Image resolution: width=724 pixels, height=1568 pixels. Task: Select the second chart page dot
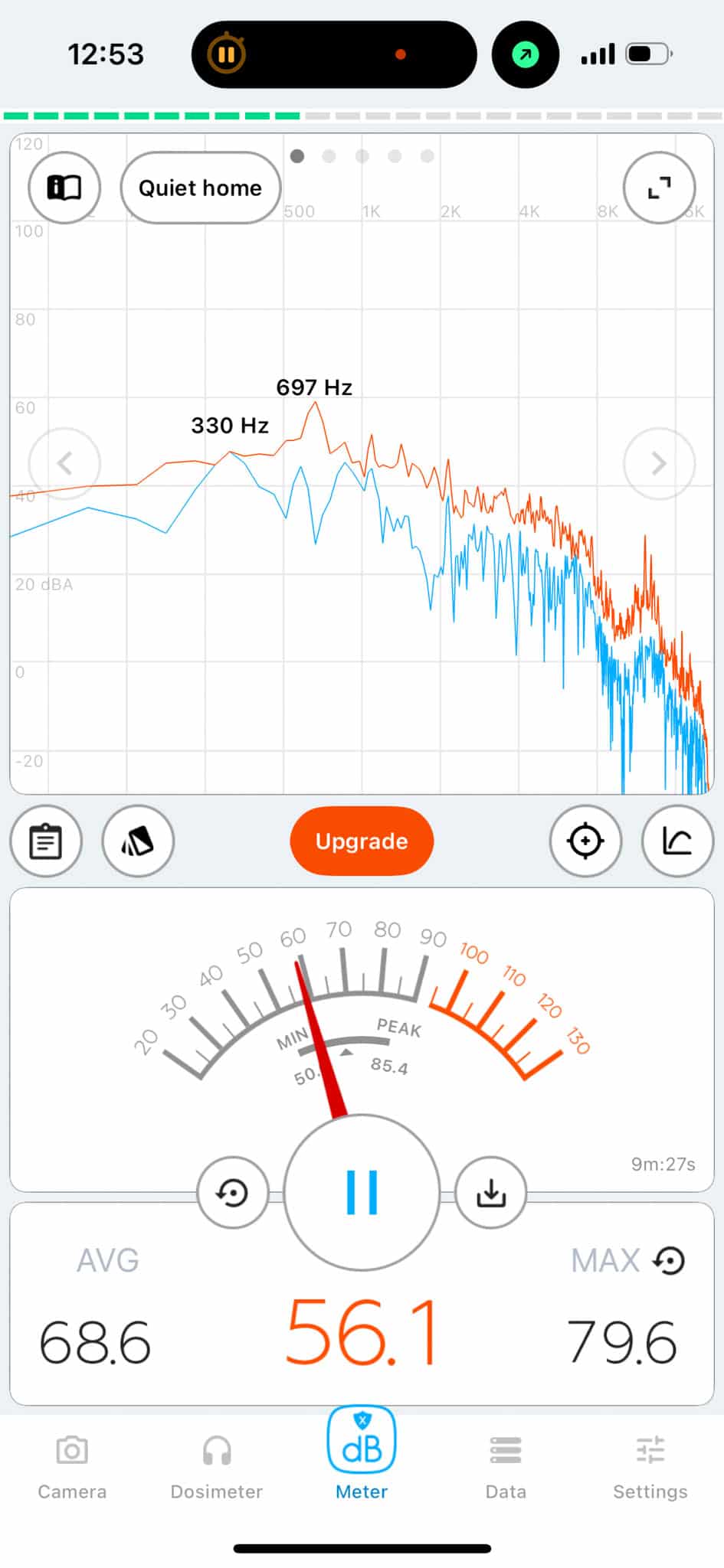pyautogui.click(x=329, y=156)
